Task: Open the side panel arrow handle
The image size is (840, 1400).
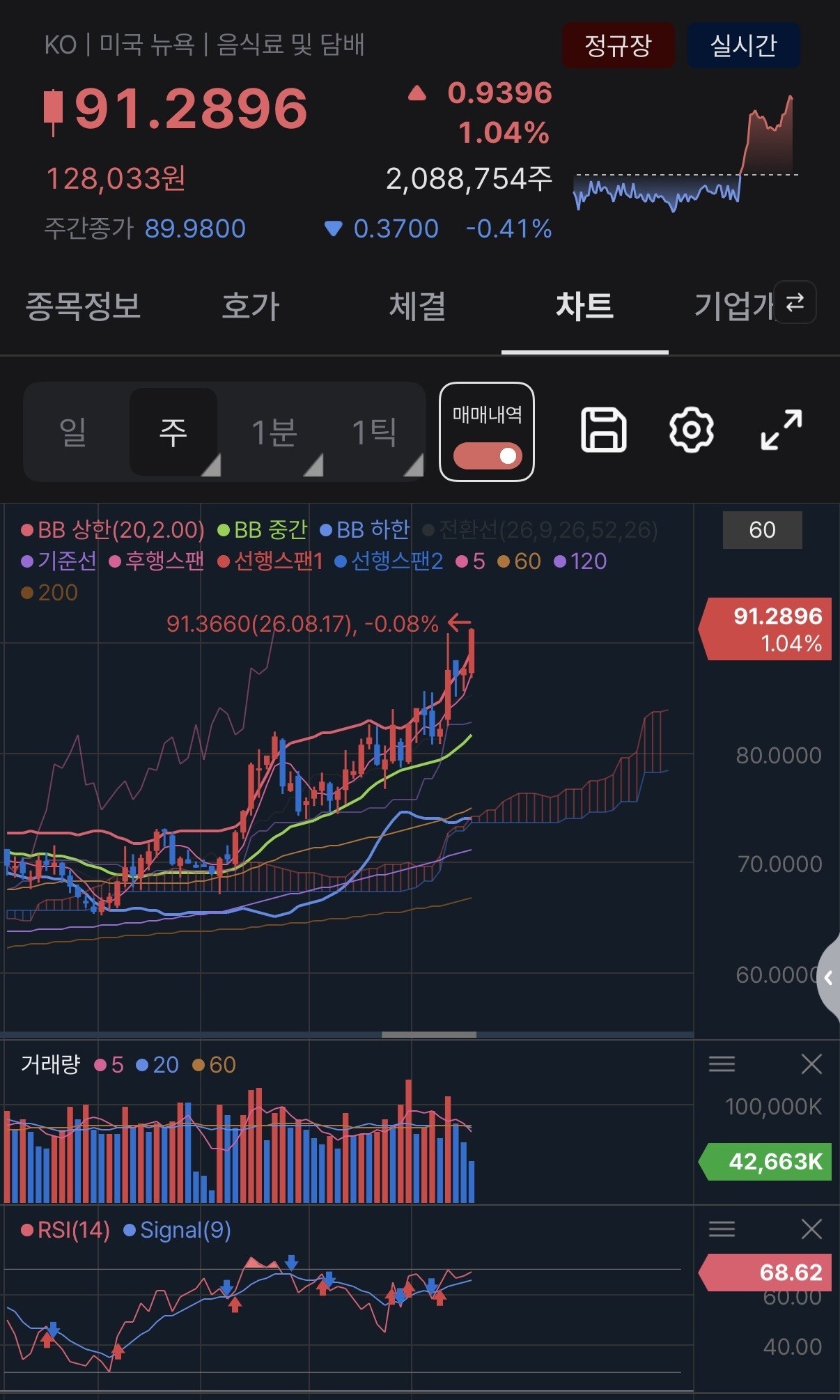Action: tap(829, 978)
